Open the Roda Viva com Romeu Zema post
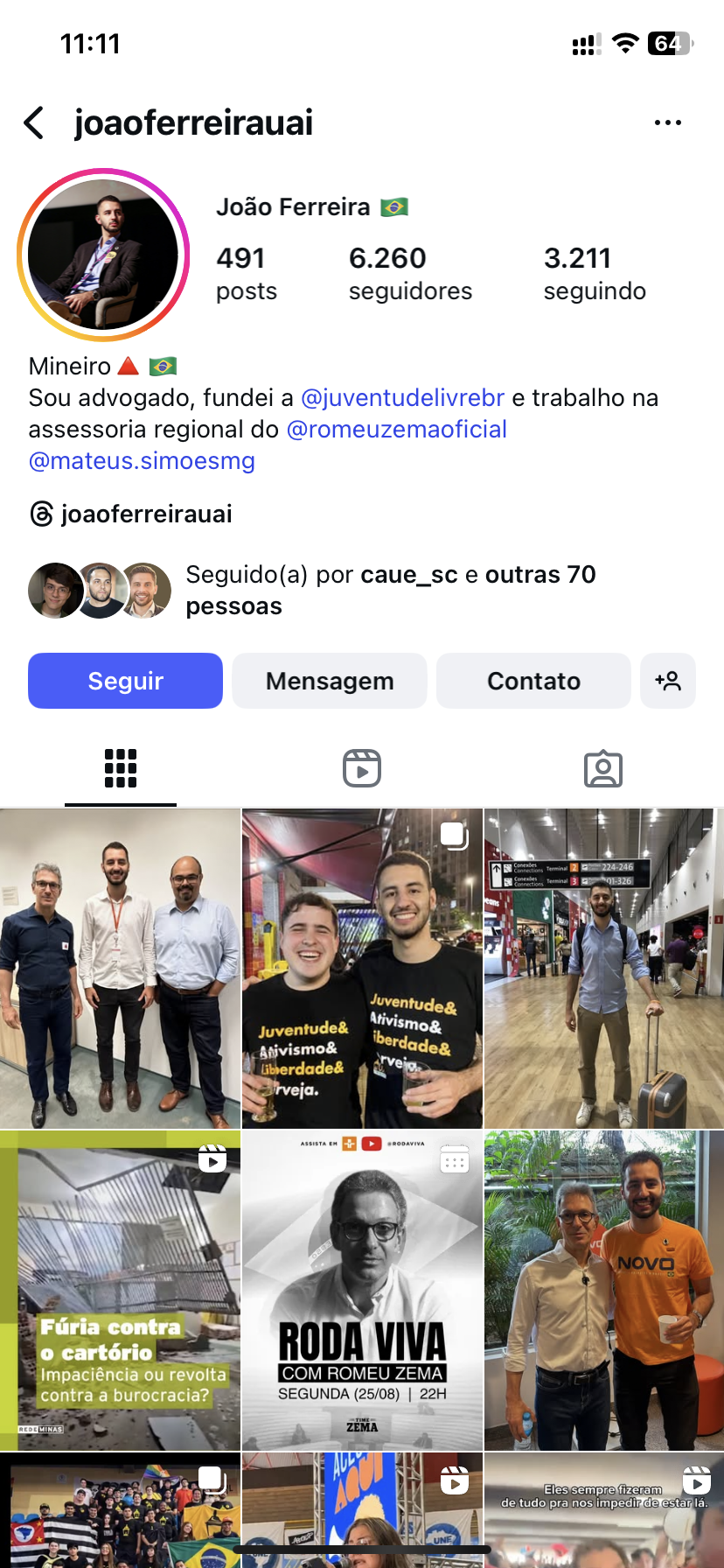This screenshot has height=1568, width=724. [x=362, y=1290]
